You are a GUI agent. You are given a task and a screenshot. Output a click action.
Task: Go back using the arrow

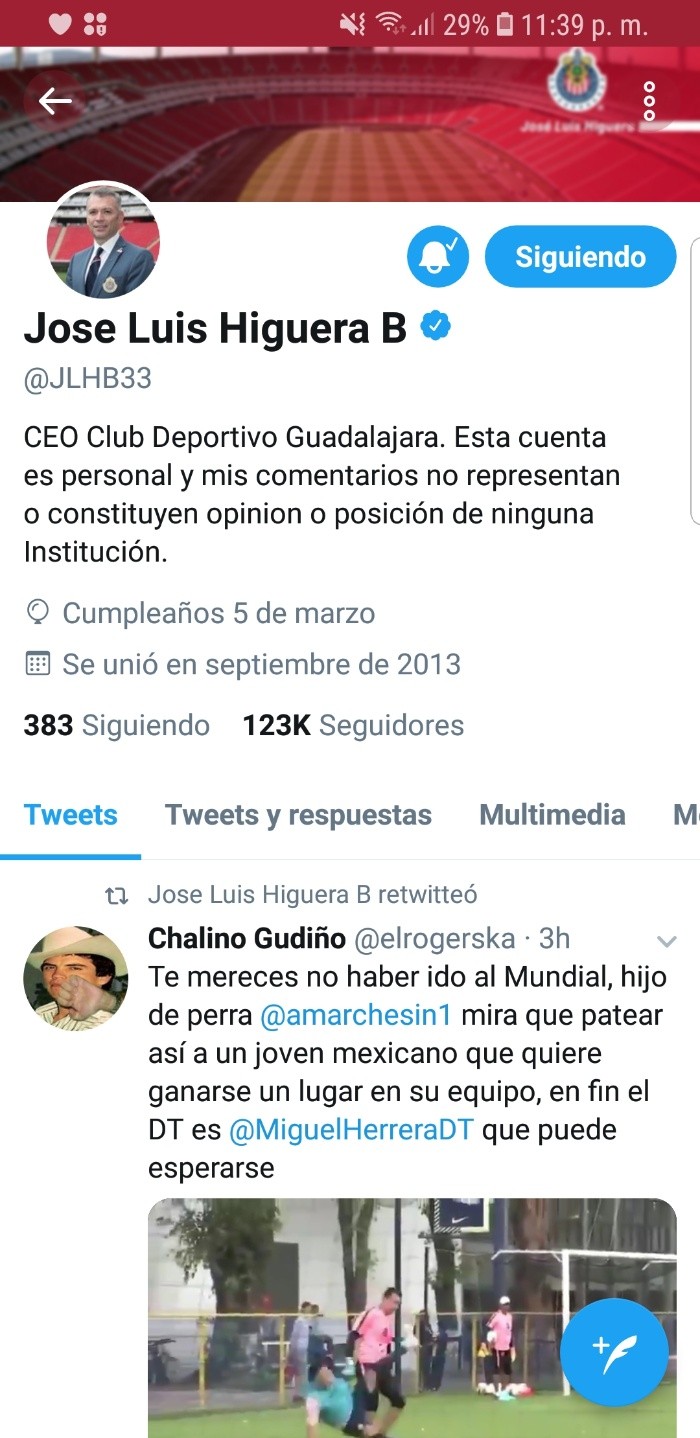55,101
